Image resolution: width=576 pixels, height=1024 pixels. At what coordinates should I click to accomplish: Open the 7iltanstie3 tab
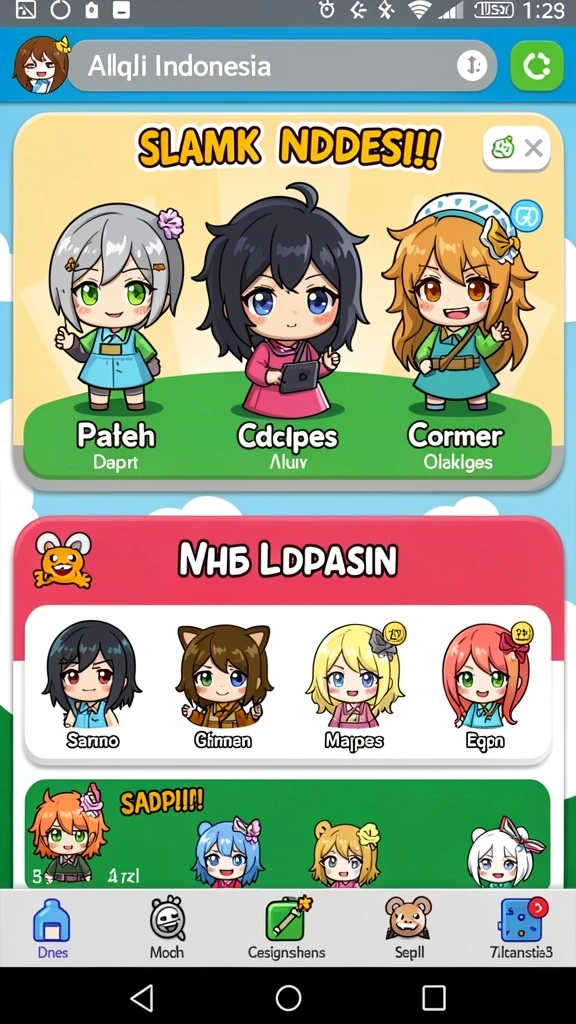pyautogui.click(x=521, y=927)
